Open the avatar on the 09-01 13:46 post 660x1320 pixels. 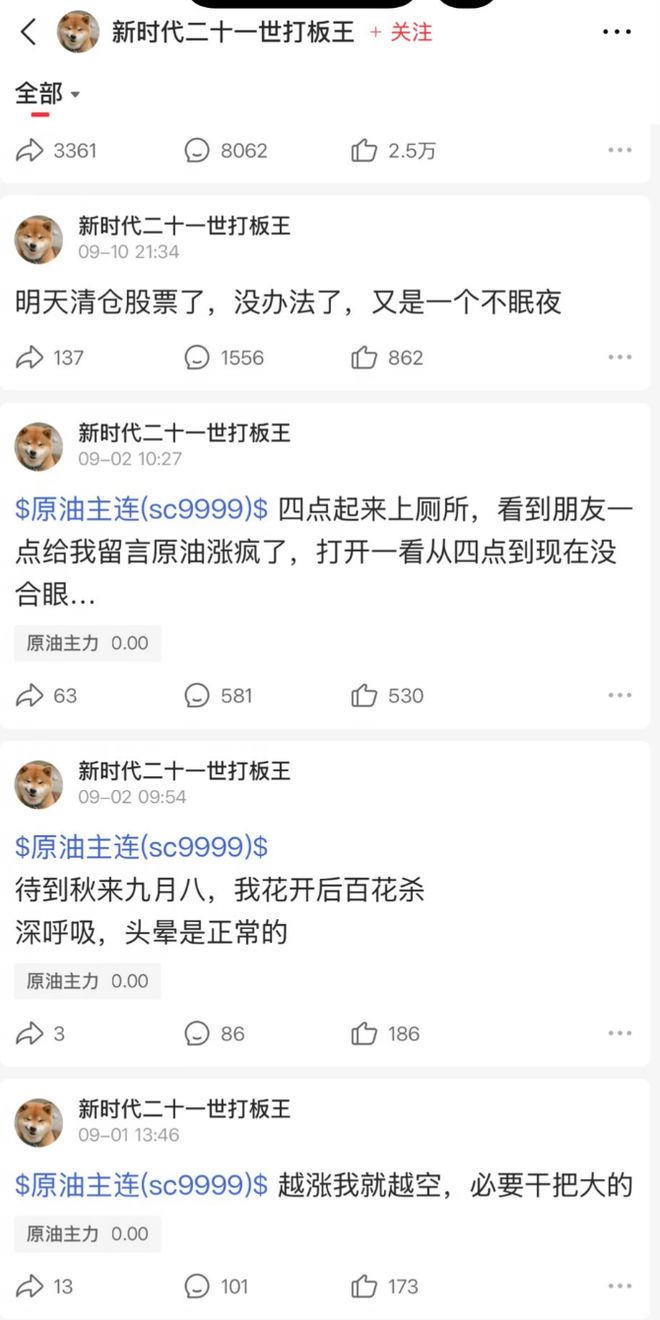pos(39,1122)
